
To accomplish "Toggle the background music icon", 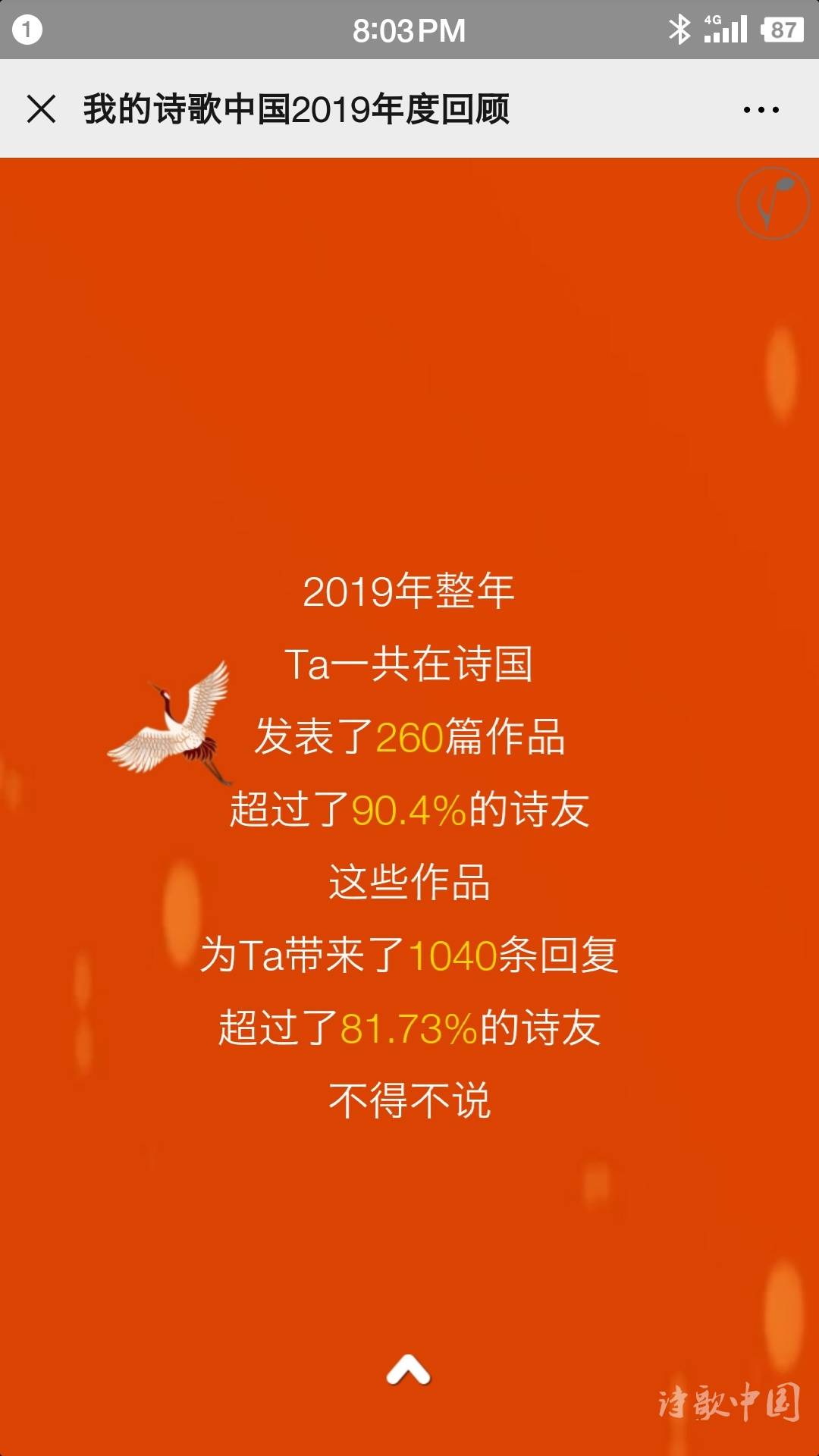I will tap(773, 203).
